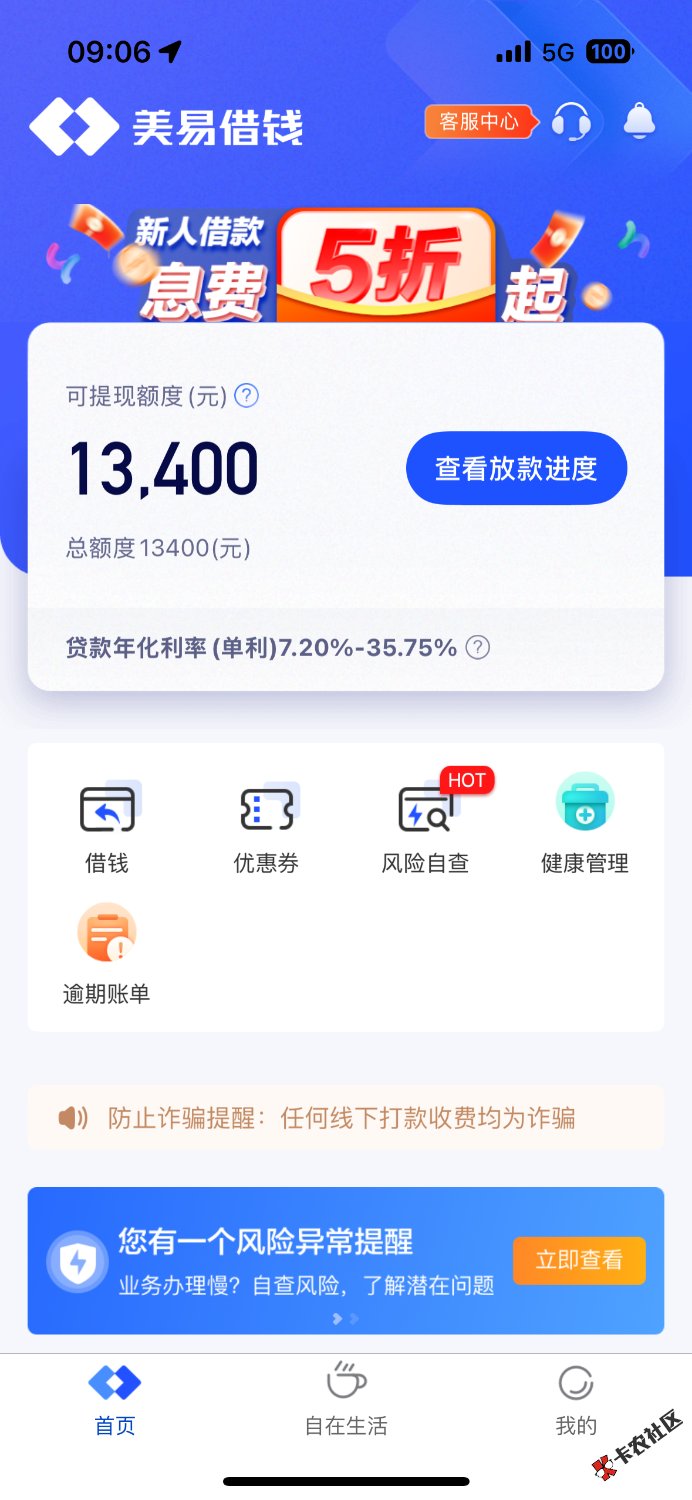The height and width of the screenshot is (1500, 692).
Task: Open the 借钱 shortcut
Action: pyautogui.click(x=107, y=826)
